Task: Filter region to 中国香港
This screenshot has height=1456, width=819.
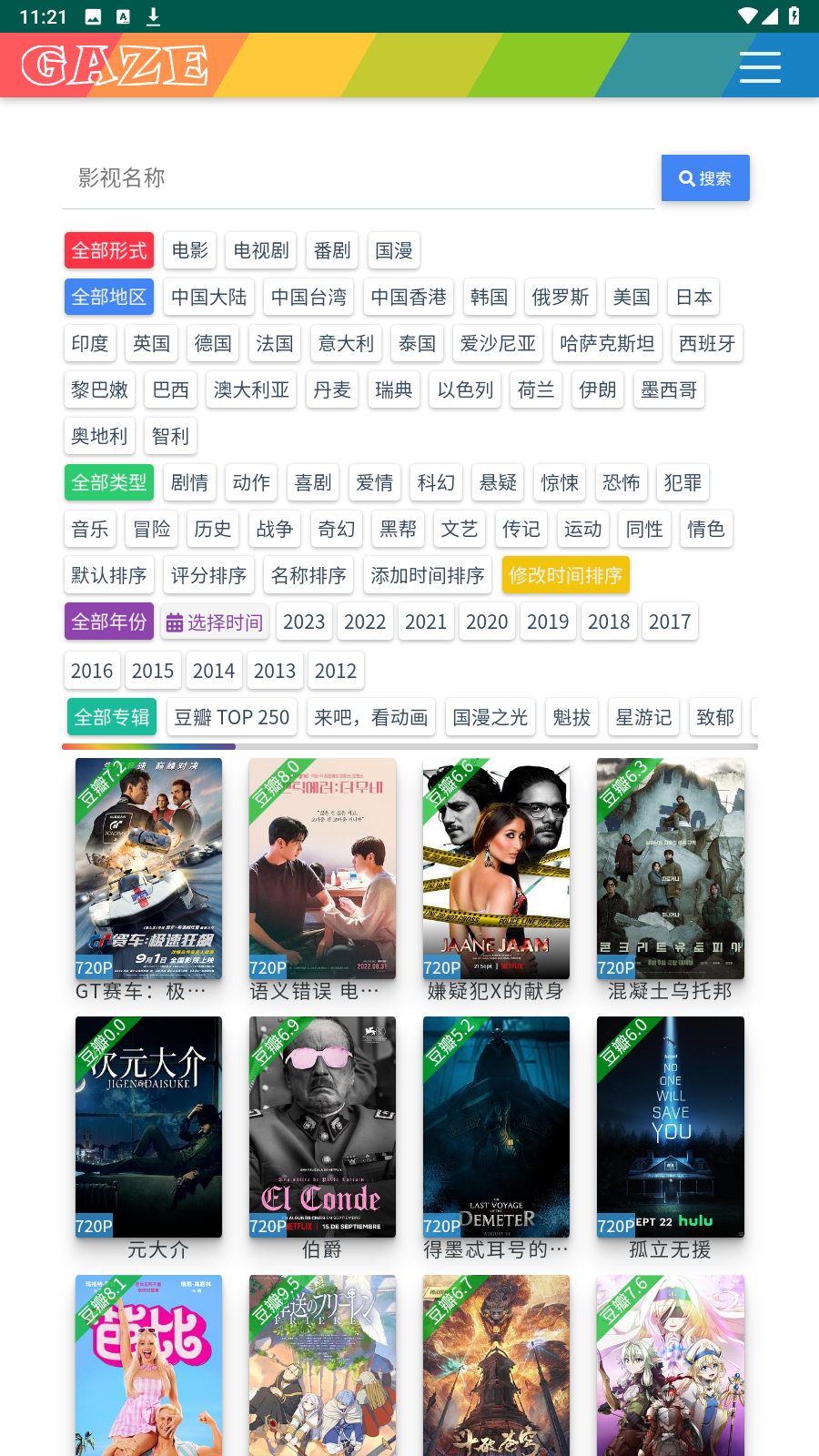Action: pyautogui.click(x=409, y=297)
